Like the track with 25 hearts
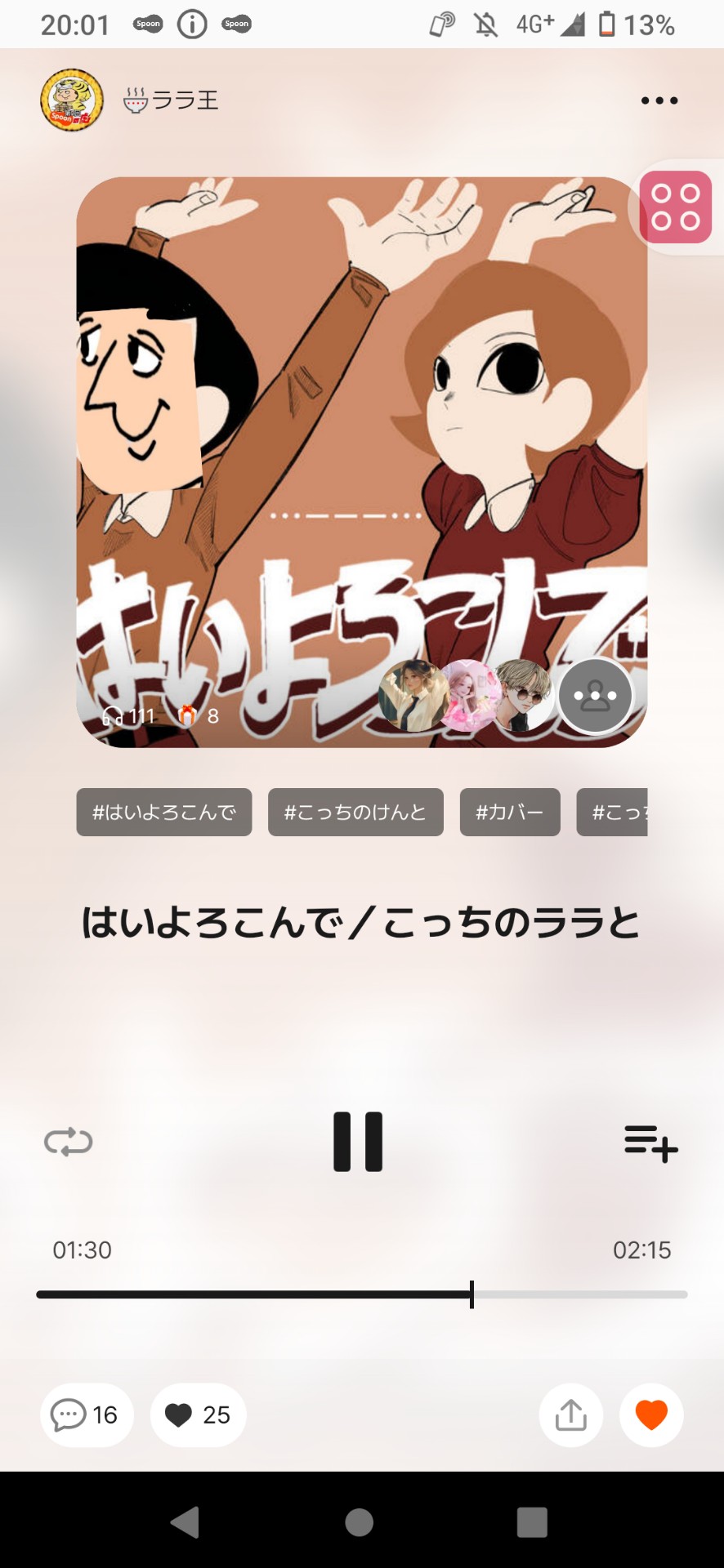Viewport: 724px width, 1568px height. [x=198, y=1414]
